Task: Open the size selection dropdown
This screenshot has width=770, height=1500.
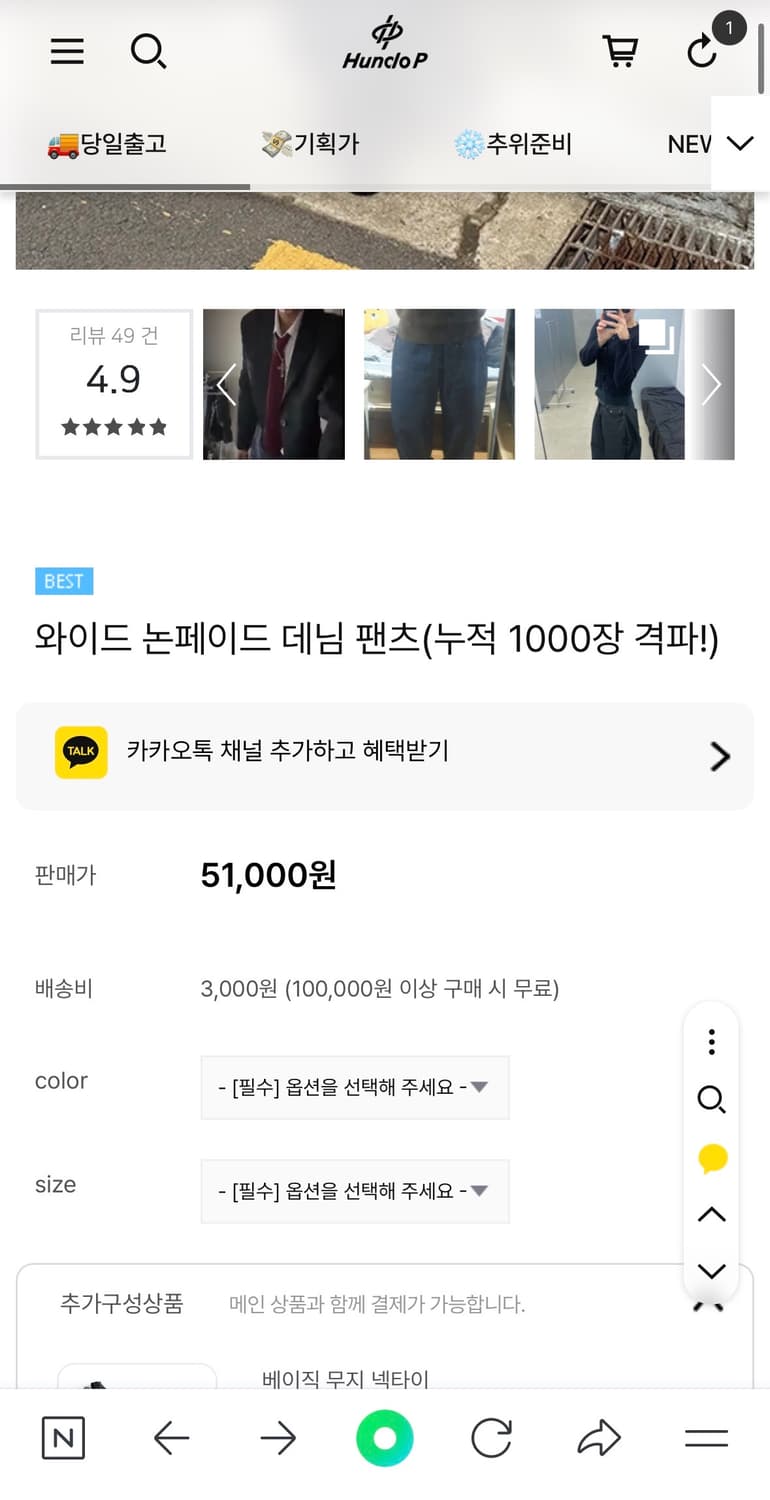Action: pos(355,1191)
